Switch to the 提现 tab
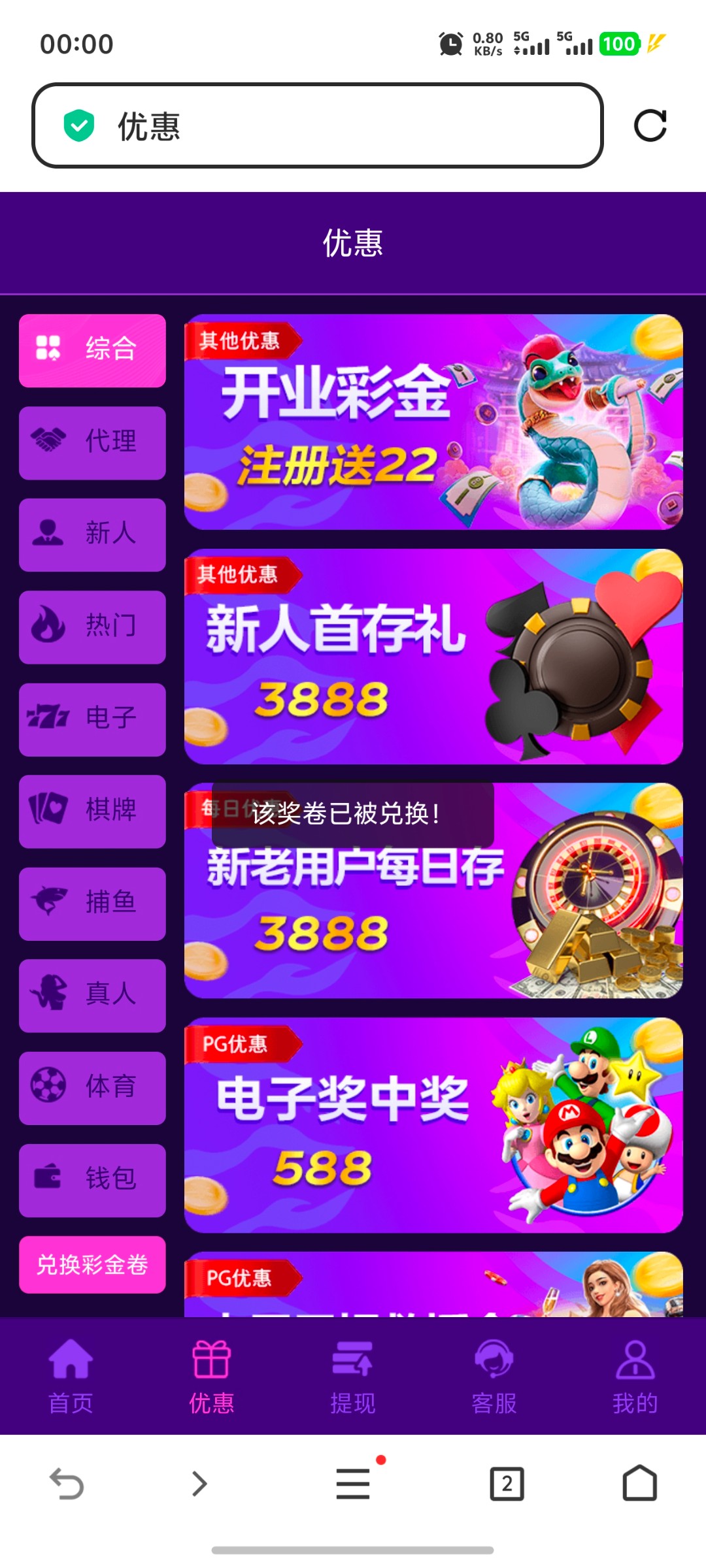 (353, 1375)
